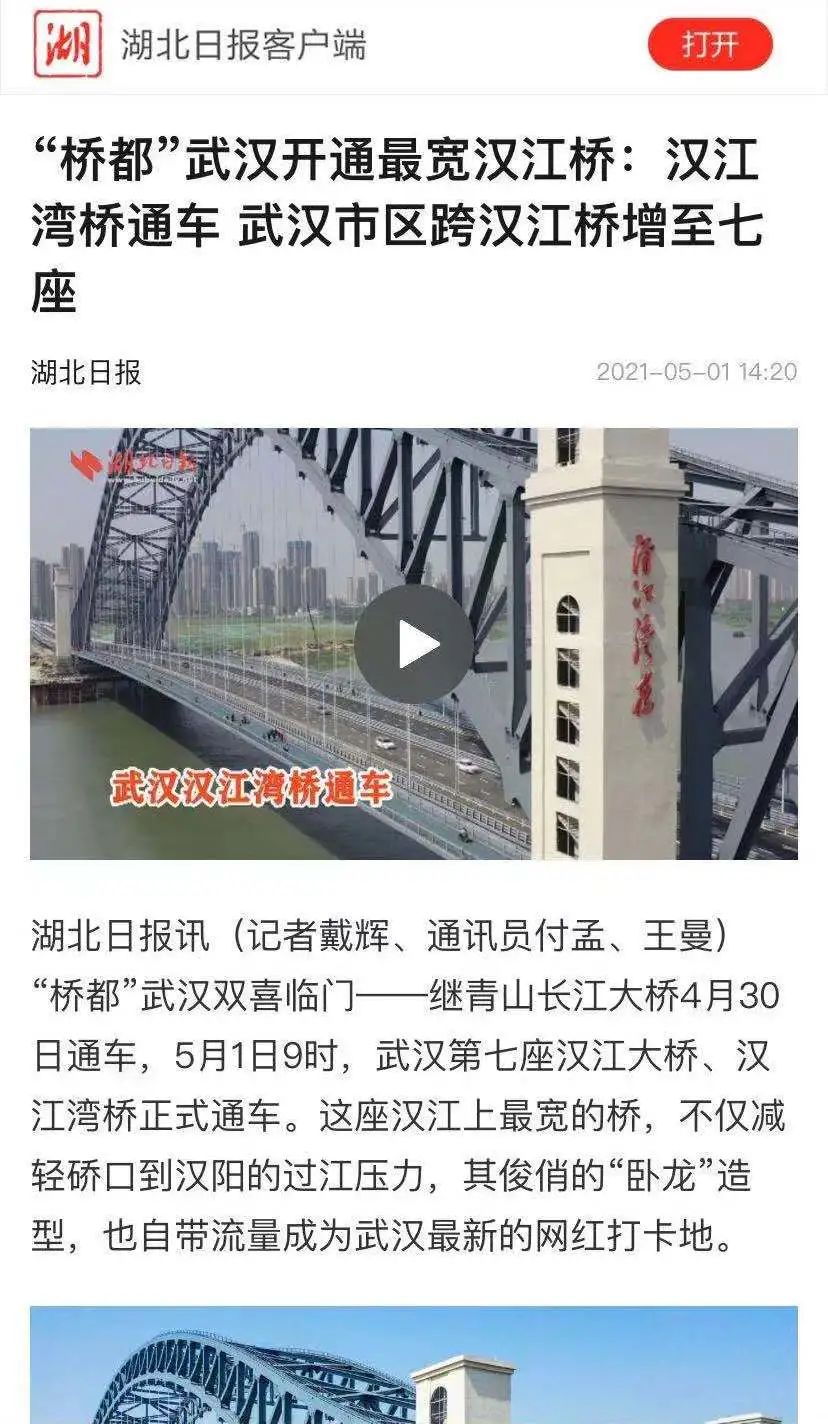Play the 武汉汉江湾桥通车 video
The height and width of the screenshot is (1424, 828).
[414, 644]
